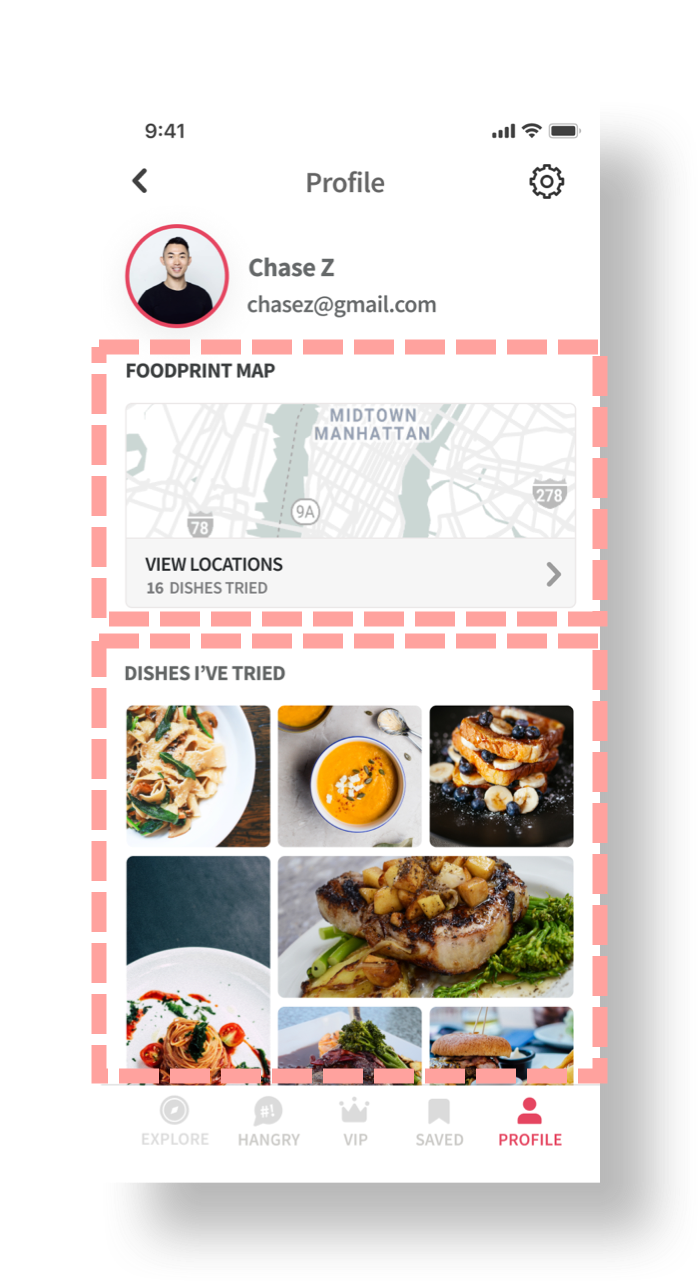Tap Chase Z's profile photo

click(x=177, y=276)
